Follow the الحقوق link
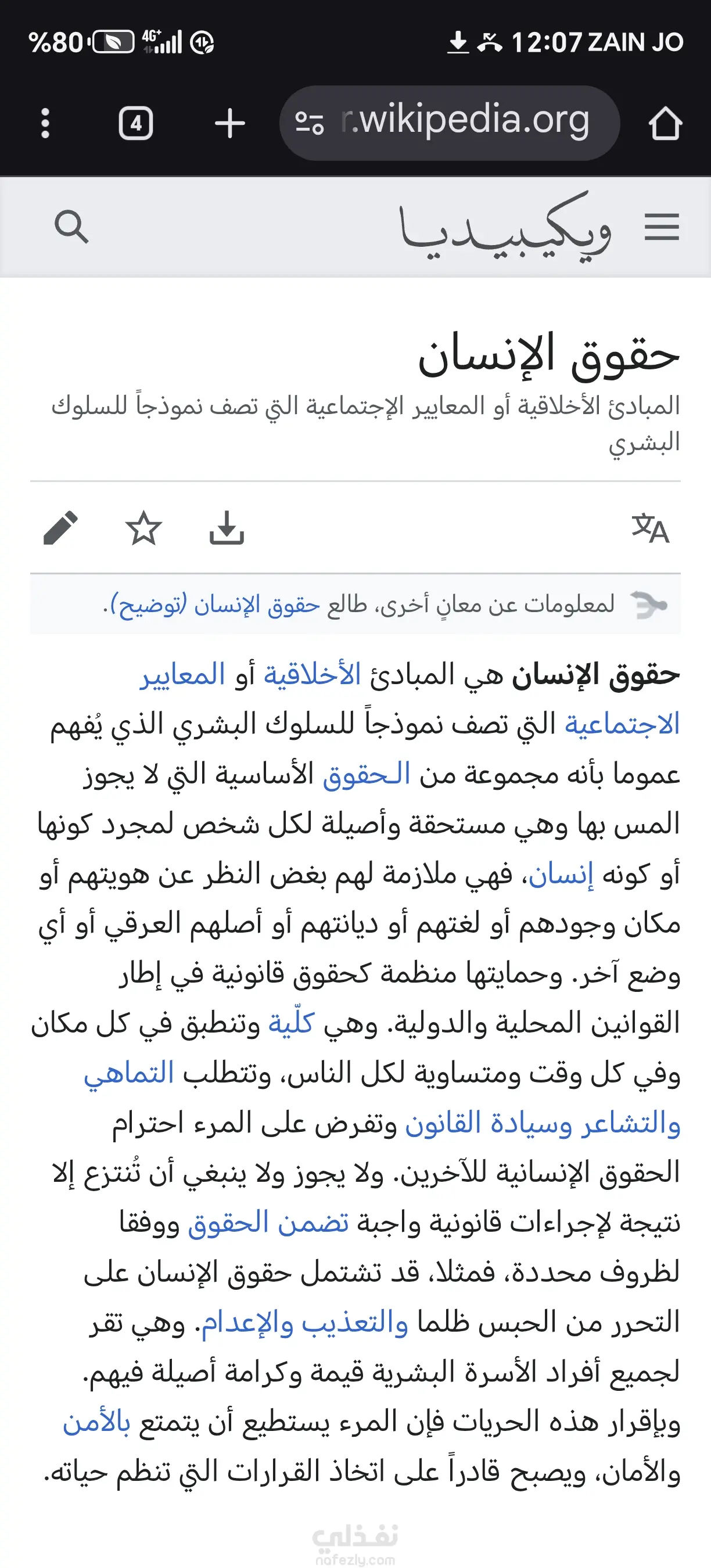Image resolution: width=711 pixels, height=1568 pixels. click(x=366, y=774)
